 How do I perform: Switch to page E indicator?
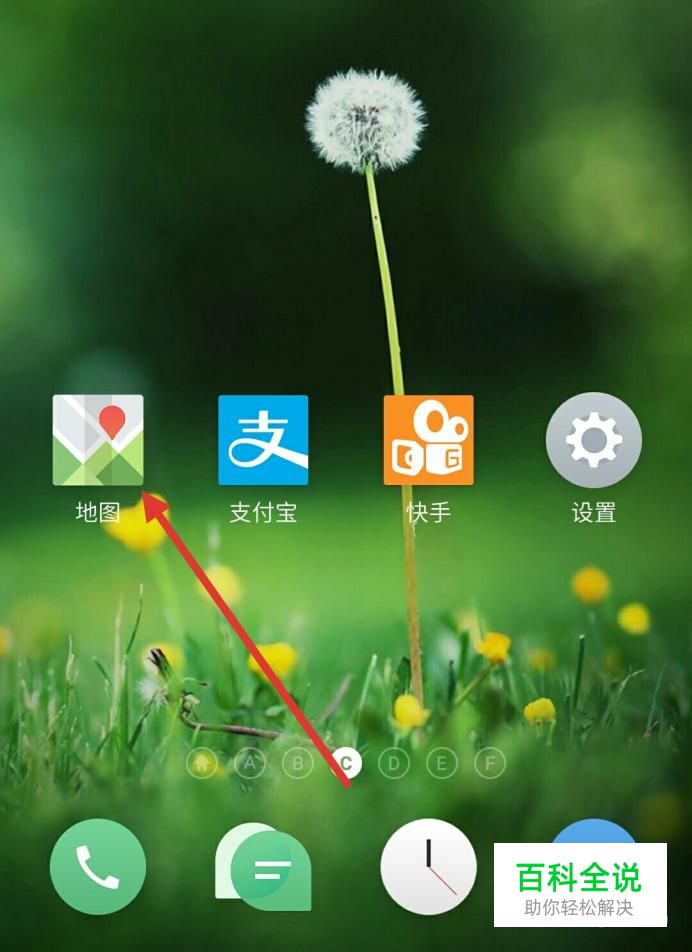coord(441,764)
